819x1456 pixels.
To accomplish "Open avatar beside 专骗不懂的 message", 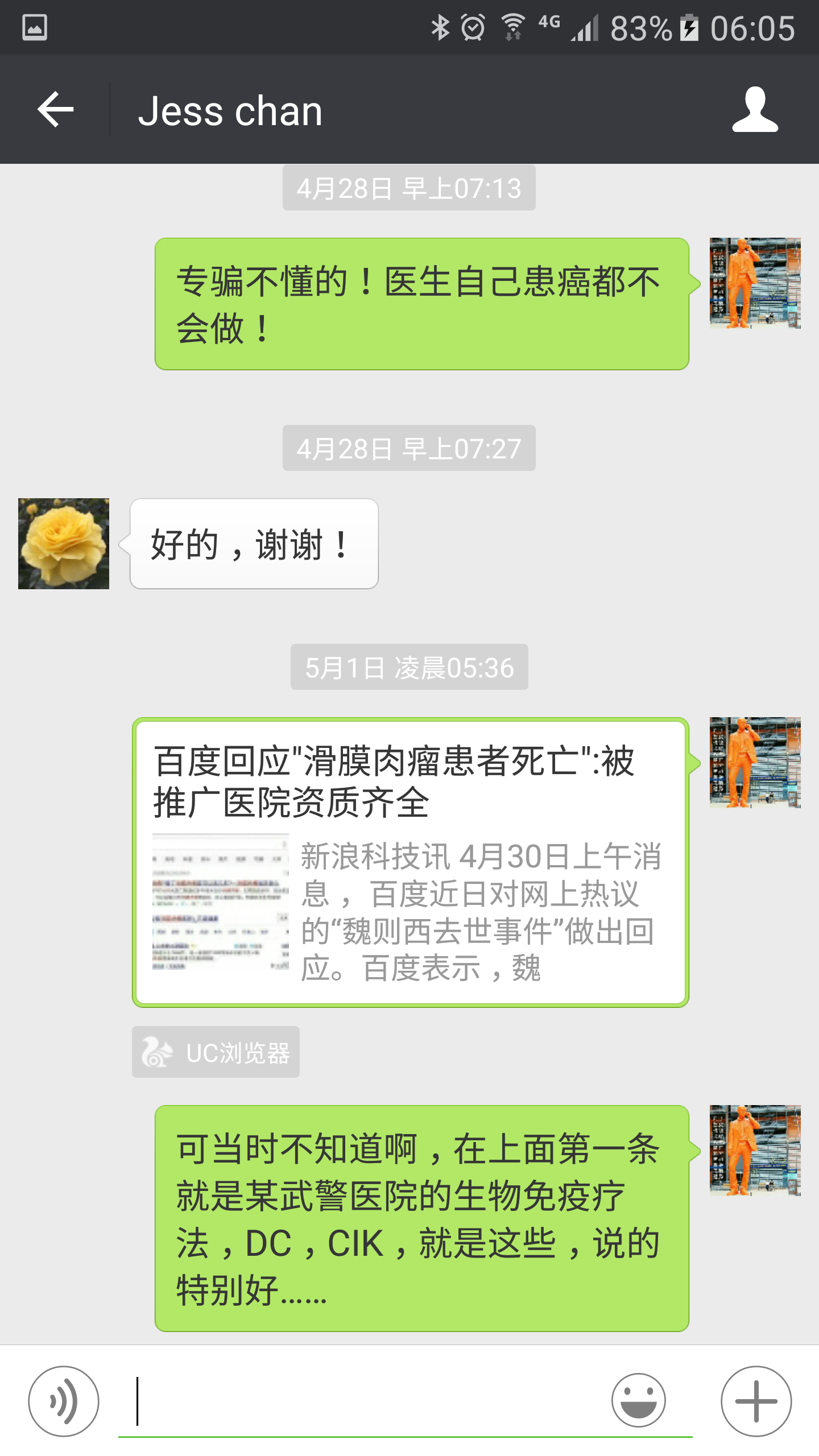I will coord(755,283).
